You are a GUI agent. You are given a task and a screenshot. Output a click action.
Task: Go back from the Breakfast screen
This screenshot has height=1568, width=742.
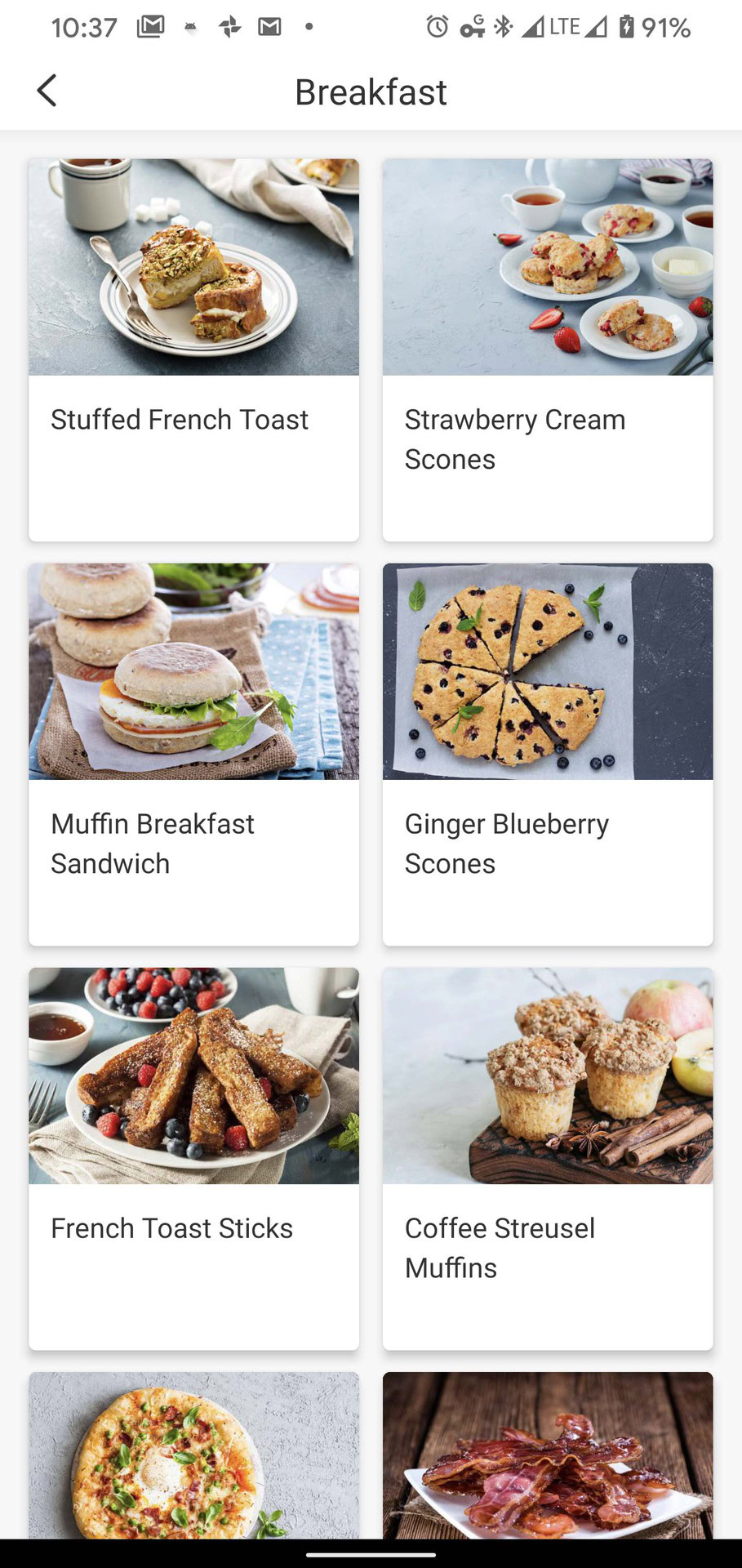pos(47,91)
